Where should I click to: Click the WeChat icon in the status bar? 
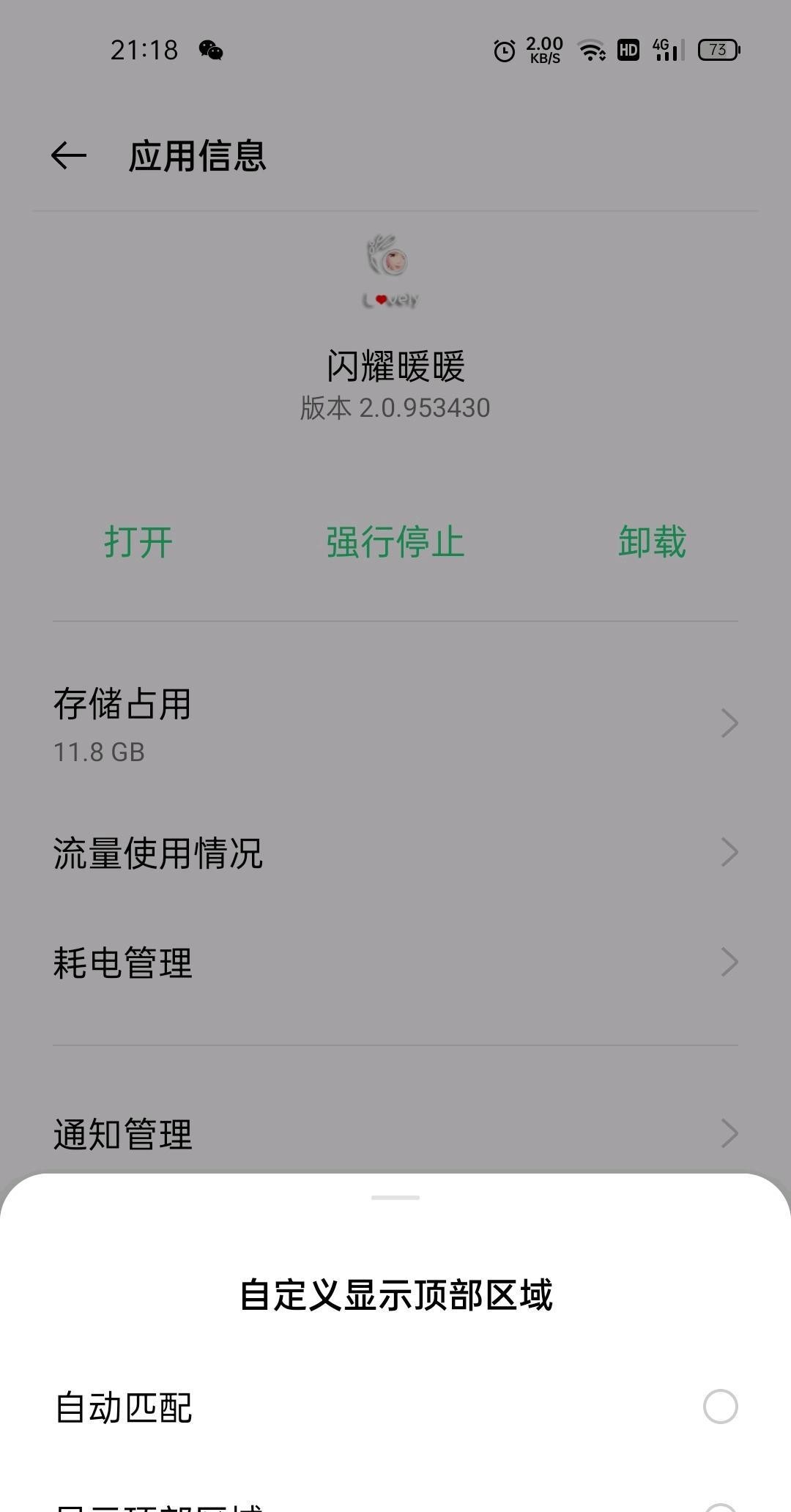pyautogui.click(x=212, y=50)
